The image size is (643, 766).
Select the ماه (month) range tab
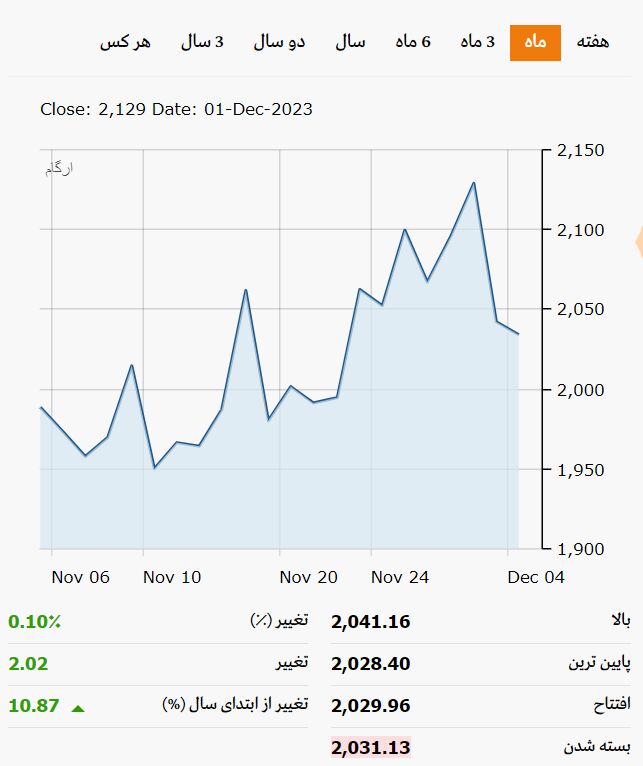535,42
